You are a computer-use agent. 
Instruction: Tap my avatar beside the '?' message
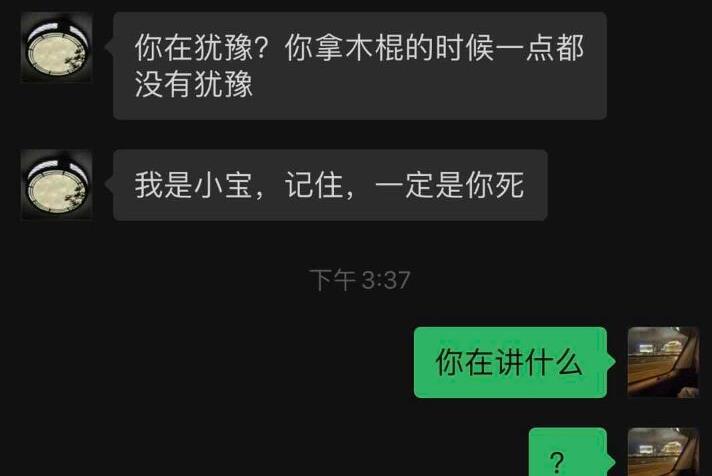pyautogui.click(x=662, y=454)
